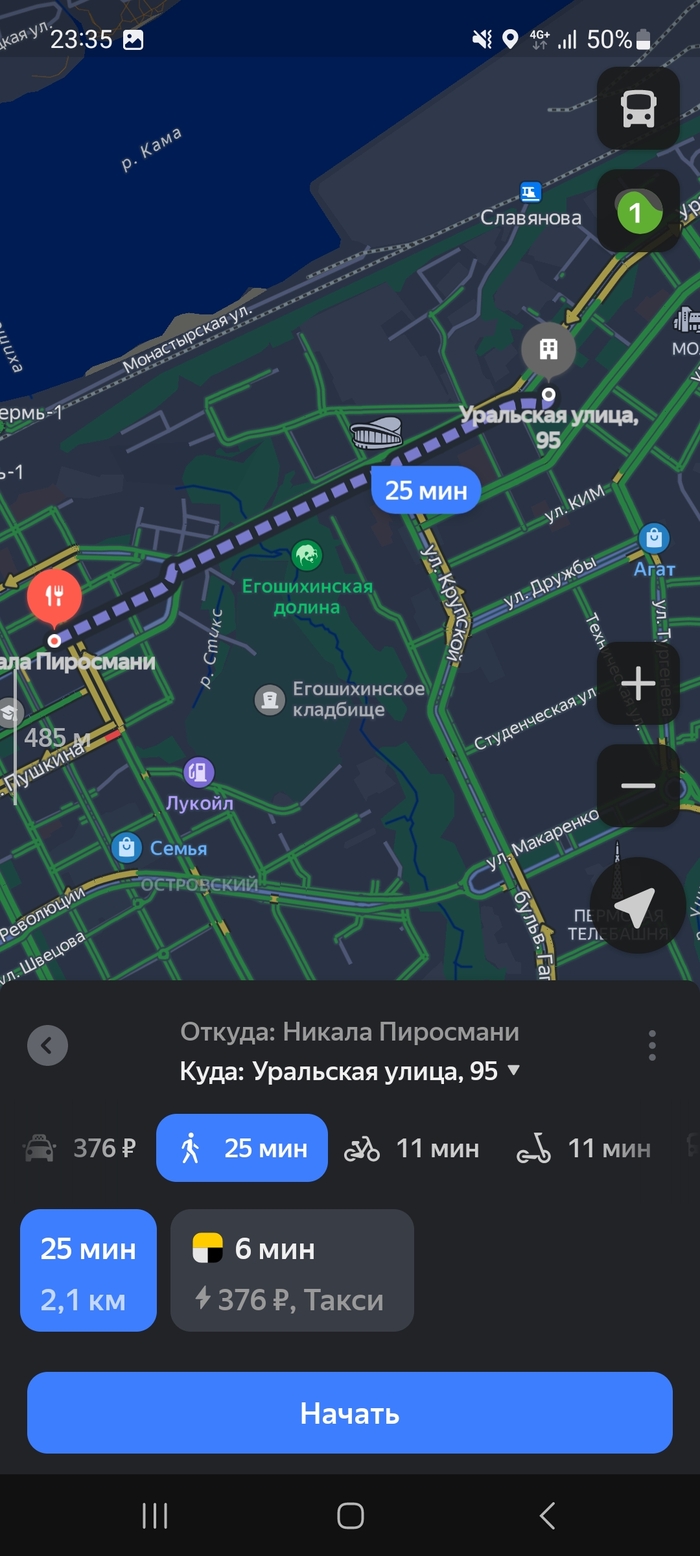Zoom in on the map
The image size is (700, 1556).
638,684
